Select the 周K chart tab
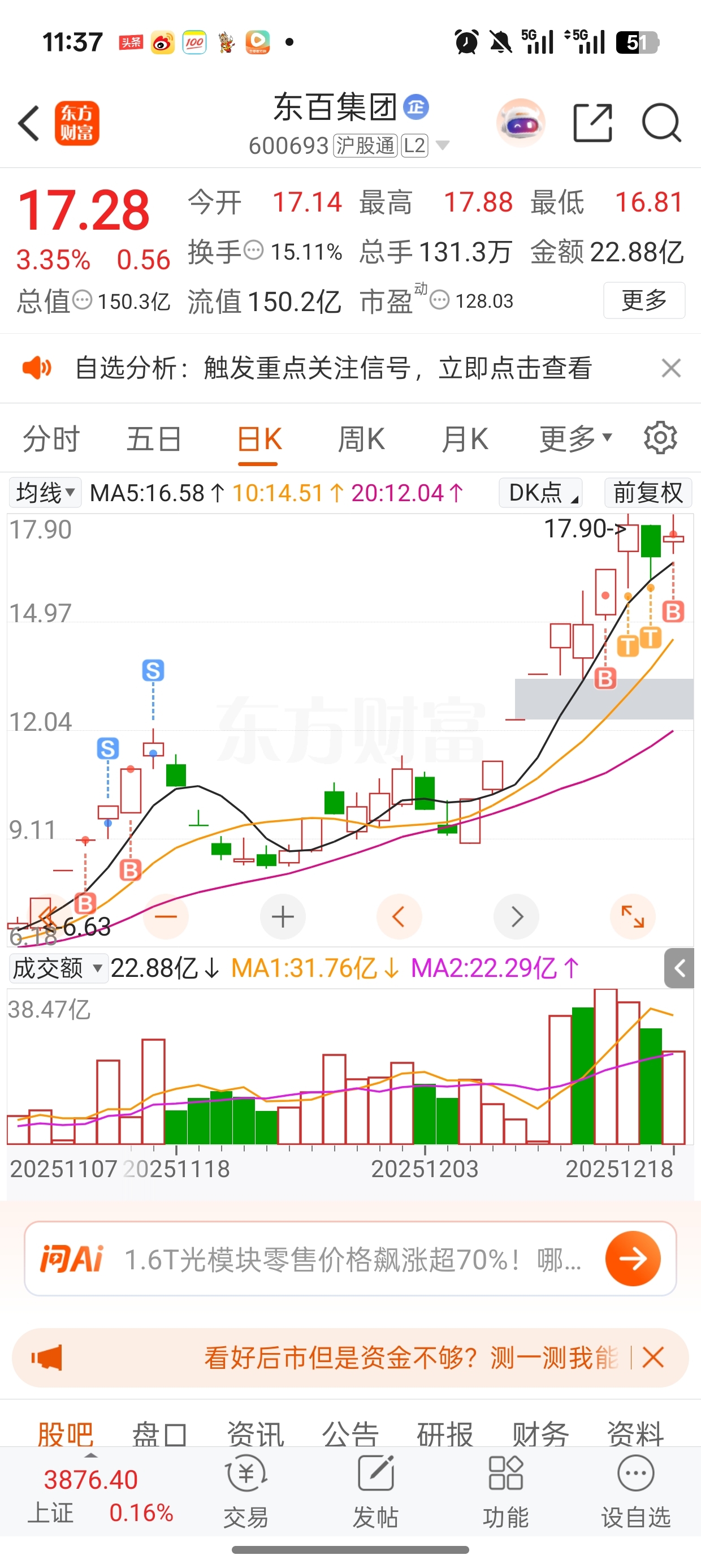 tap(361, 439)
